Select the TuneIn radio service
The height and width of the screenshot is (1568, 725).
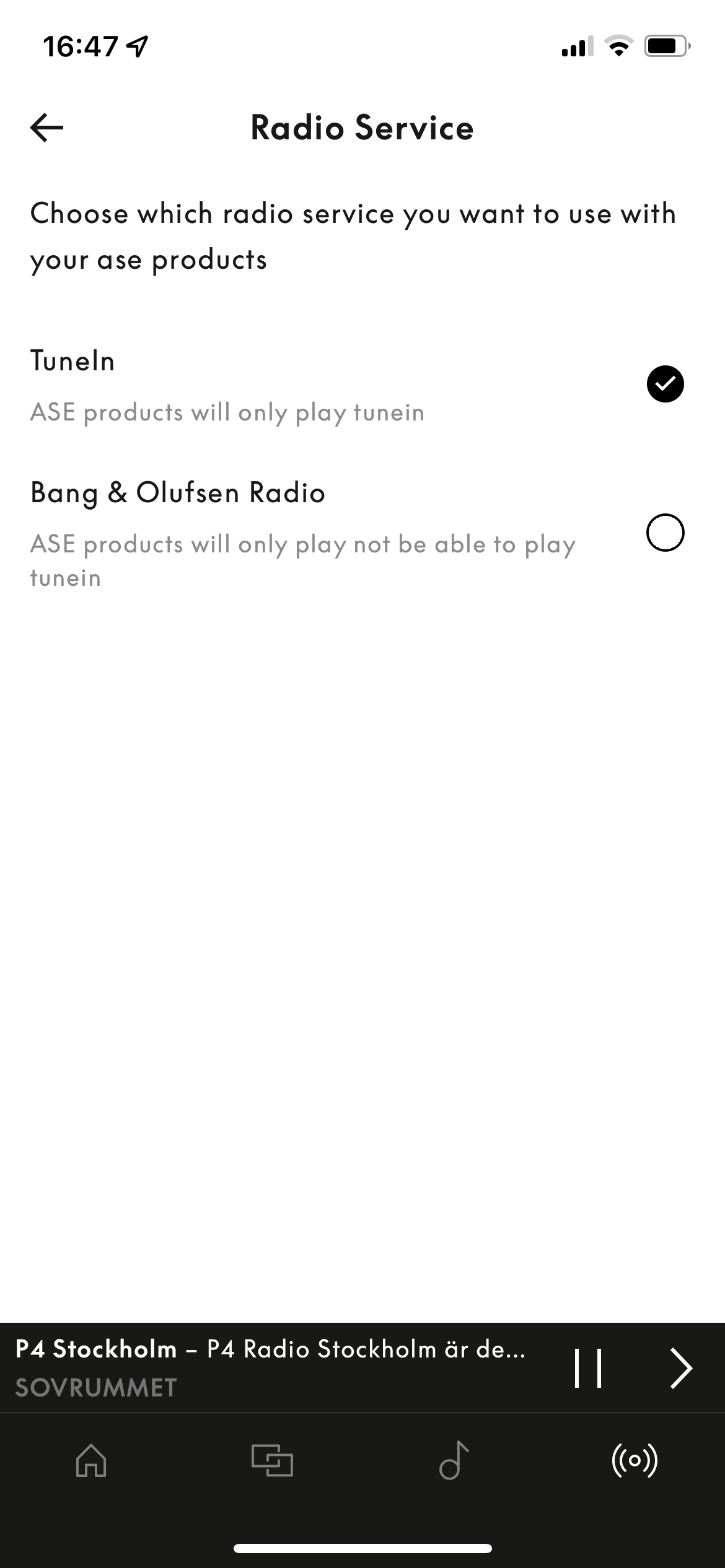[x=665, y=384]
